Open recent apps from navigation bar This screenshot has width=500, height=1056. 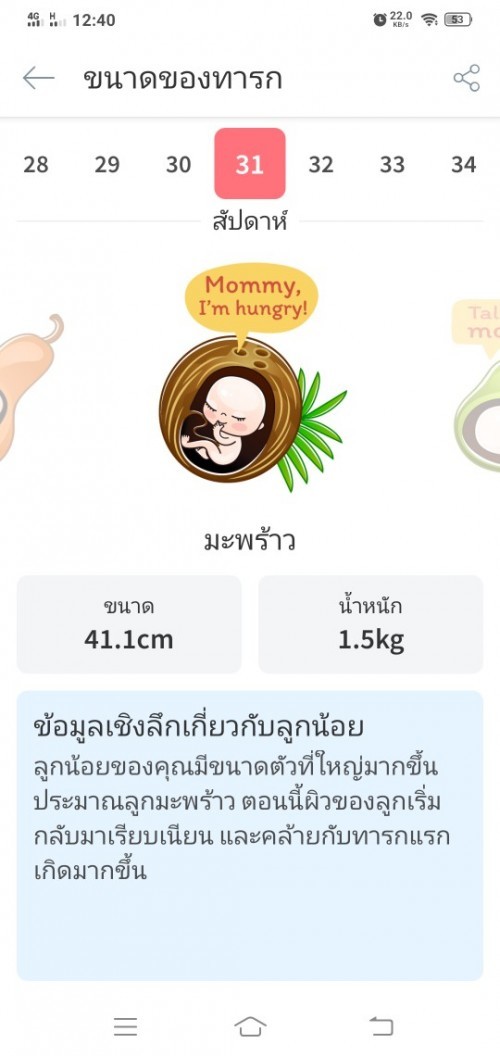click(x=125, y=1026)
